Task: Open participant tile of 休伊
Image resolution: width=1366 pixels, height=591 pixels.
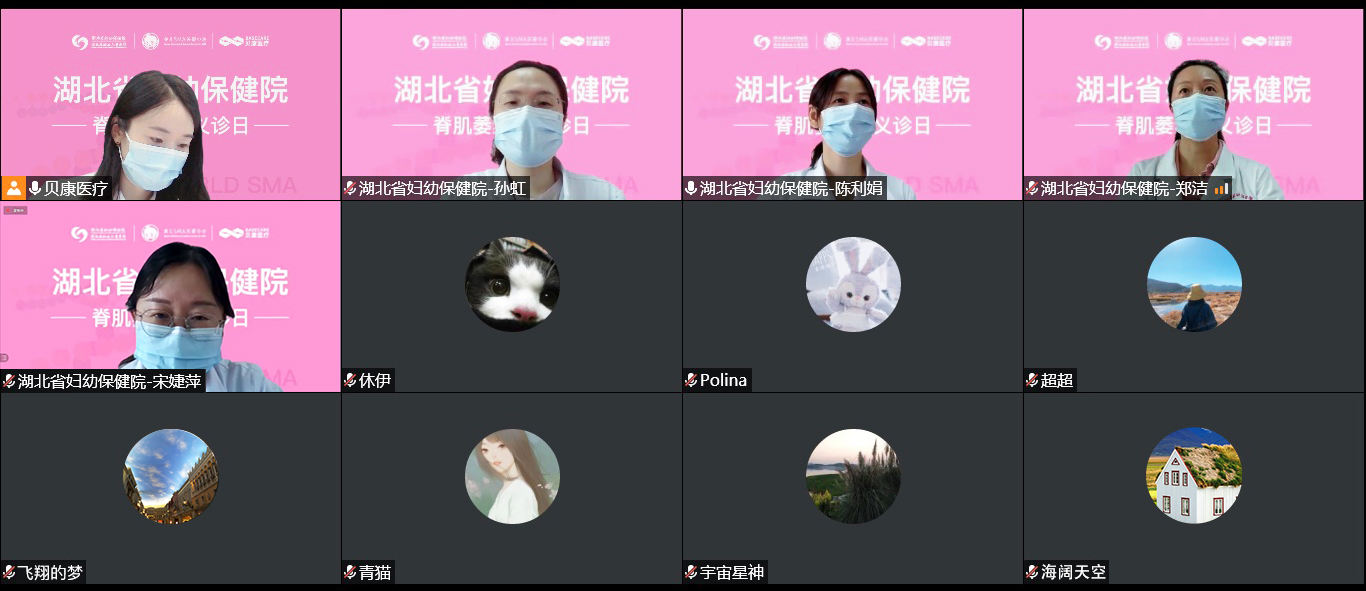Action: pyautogui.click(x=511, y=296)
